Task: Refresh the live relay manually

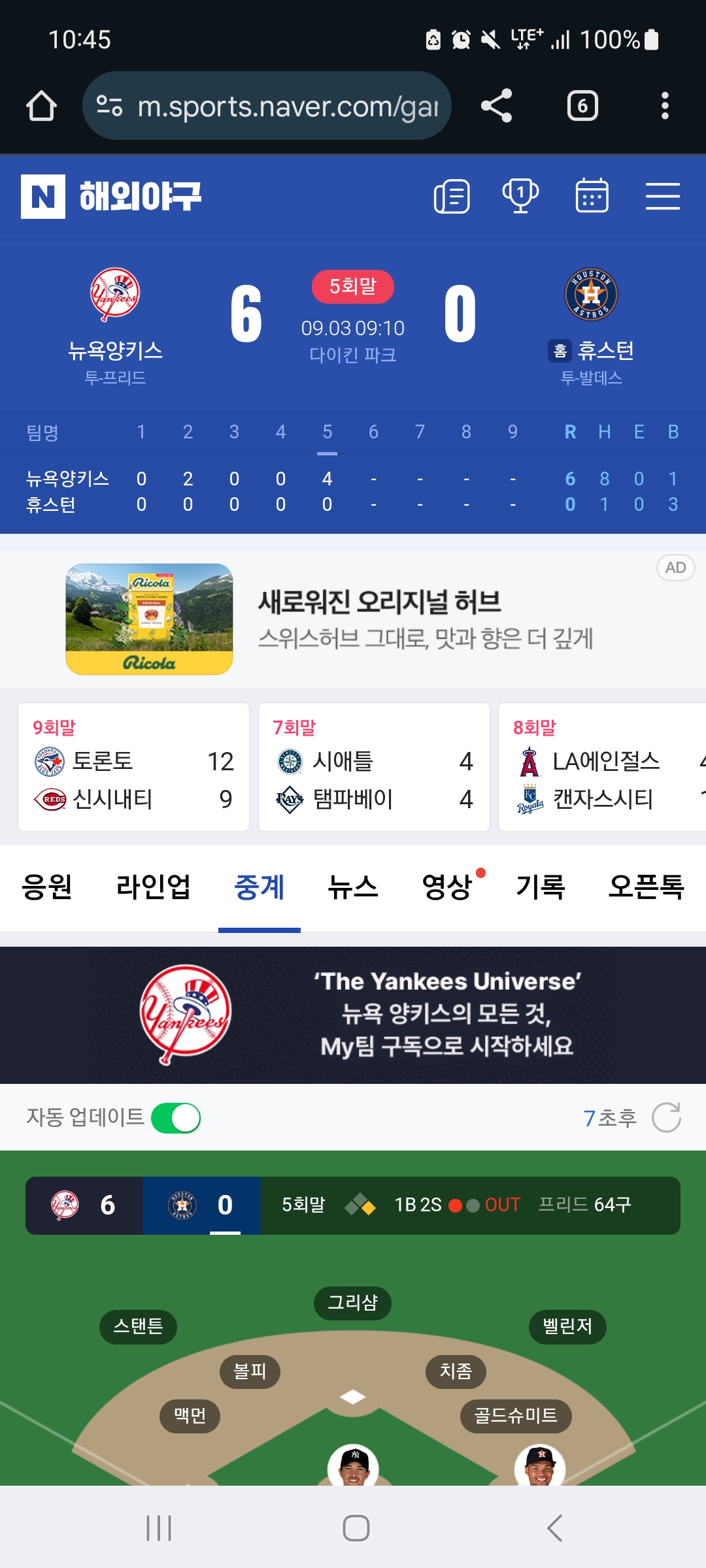Action: tap(666, 1117)
